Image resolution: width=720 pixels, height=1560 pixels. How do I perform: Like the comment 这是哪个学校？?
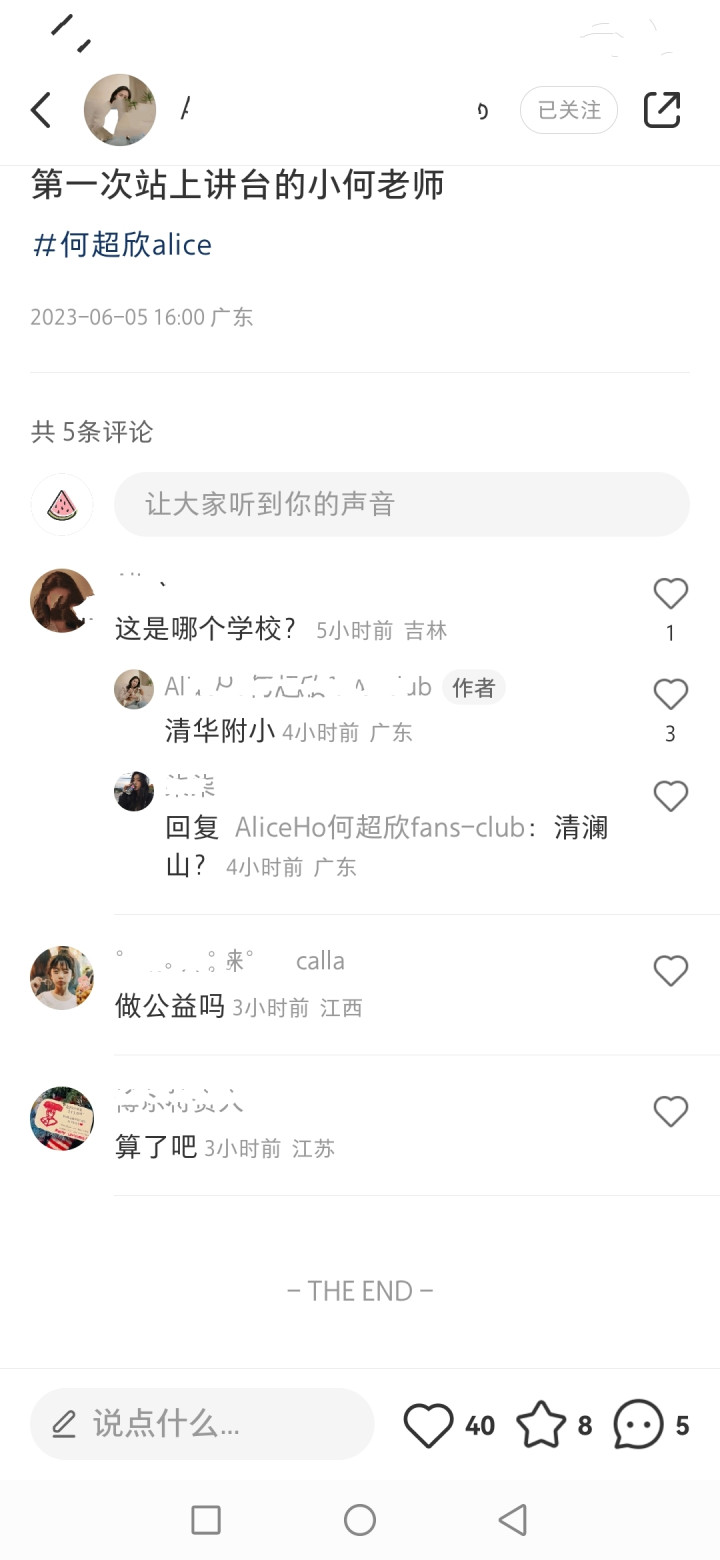[670, 594]
